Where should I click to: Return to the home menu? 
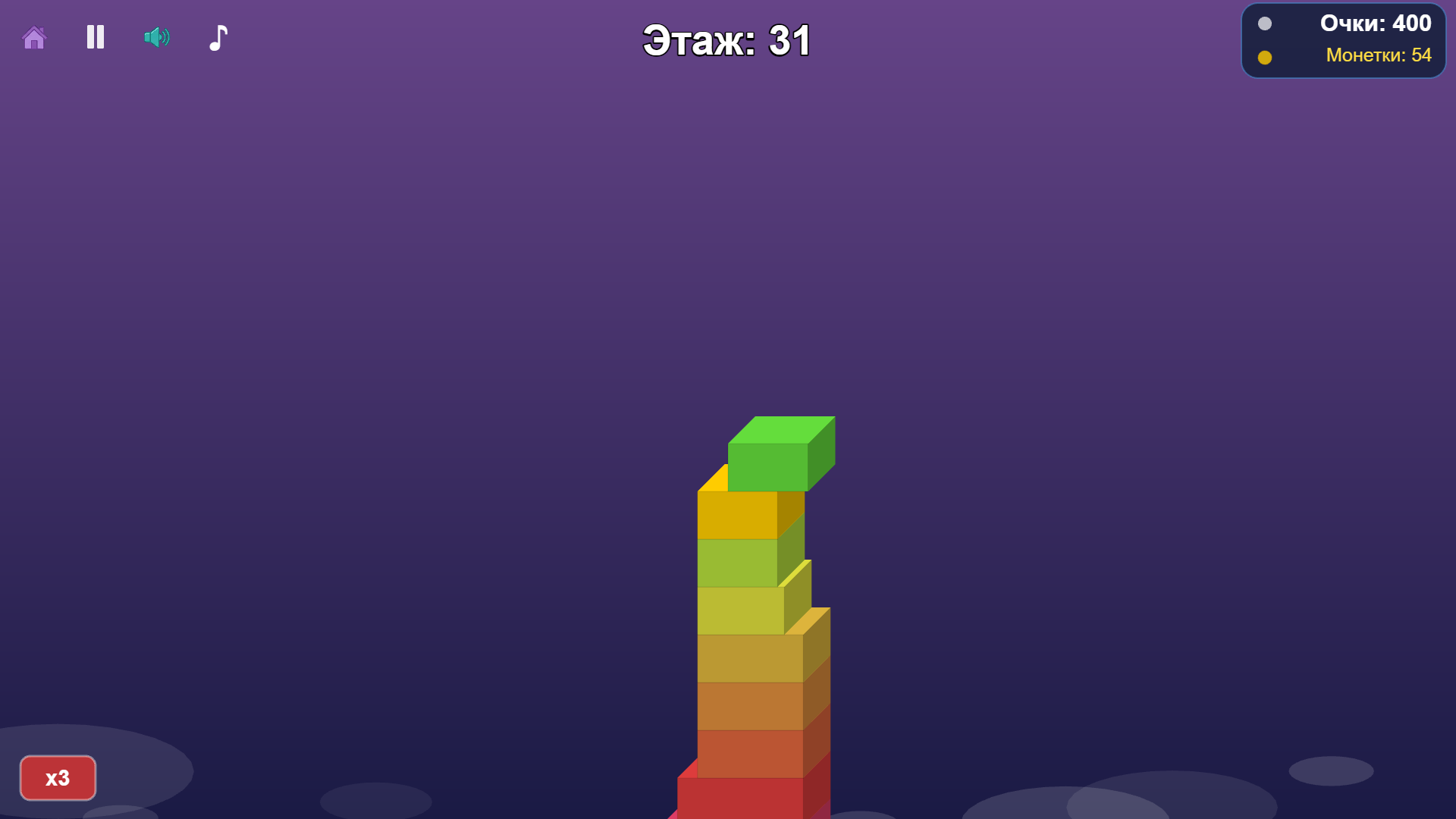tap(34, 37)
